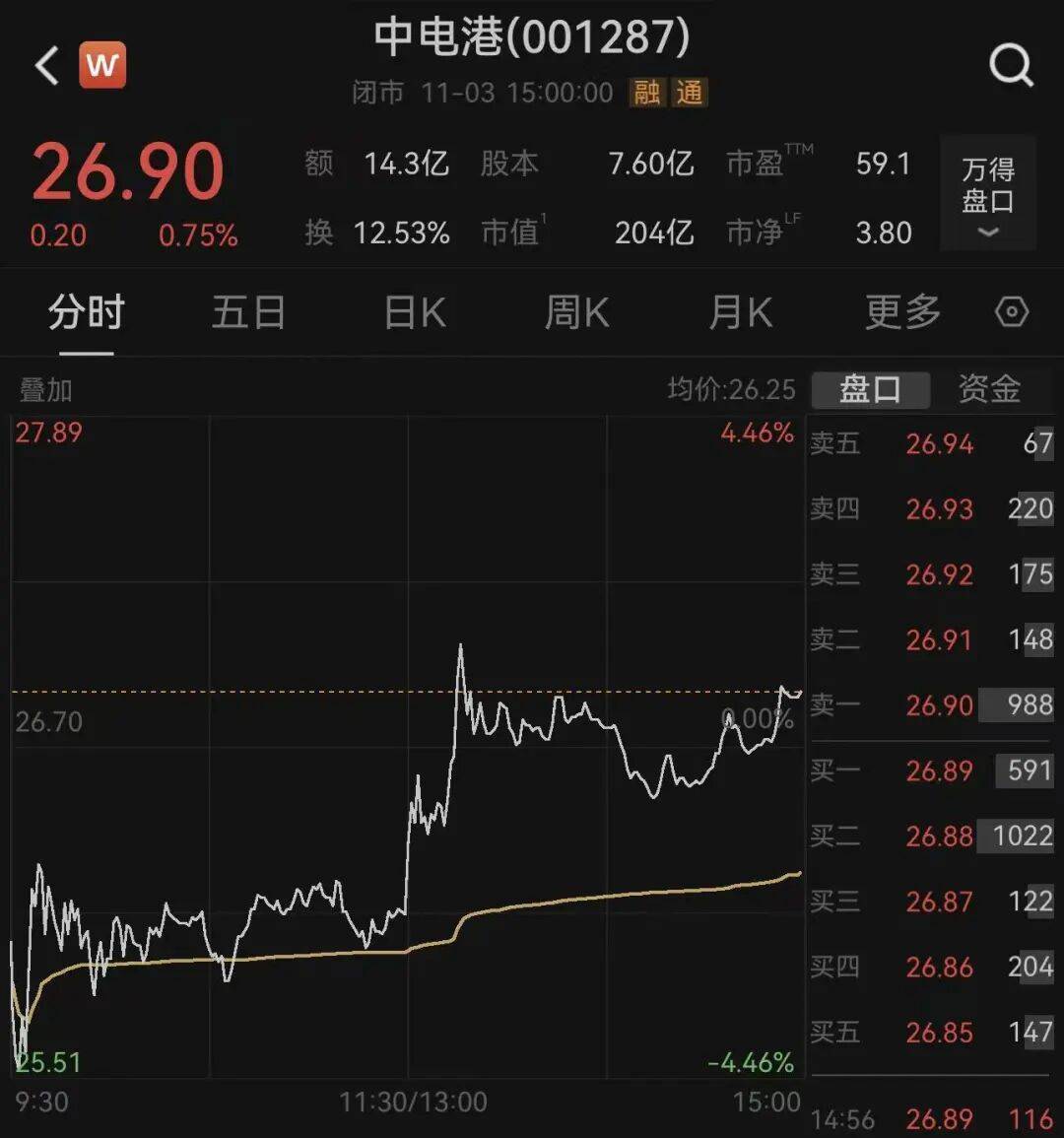The width and height of the screenshot is (1064, 1138).
Task: Select the 盘口 order book tab
Action: pyautogui.click(x=869, y=390)
